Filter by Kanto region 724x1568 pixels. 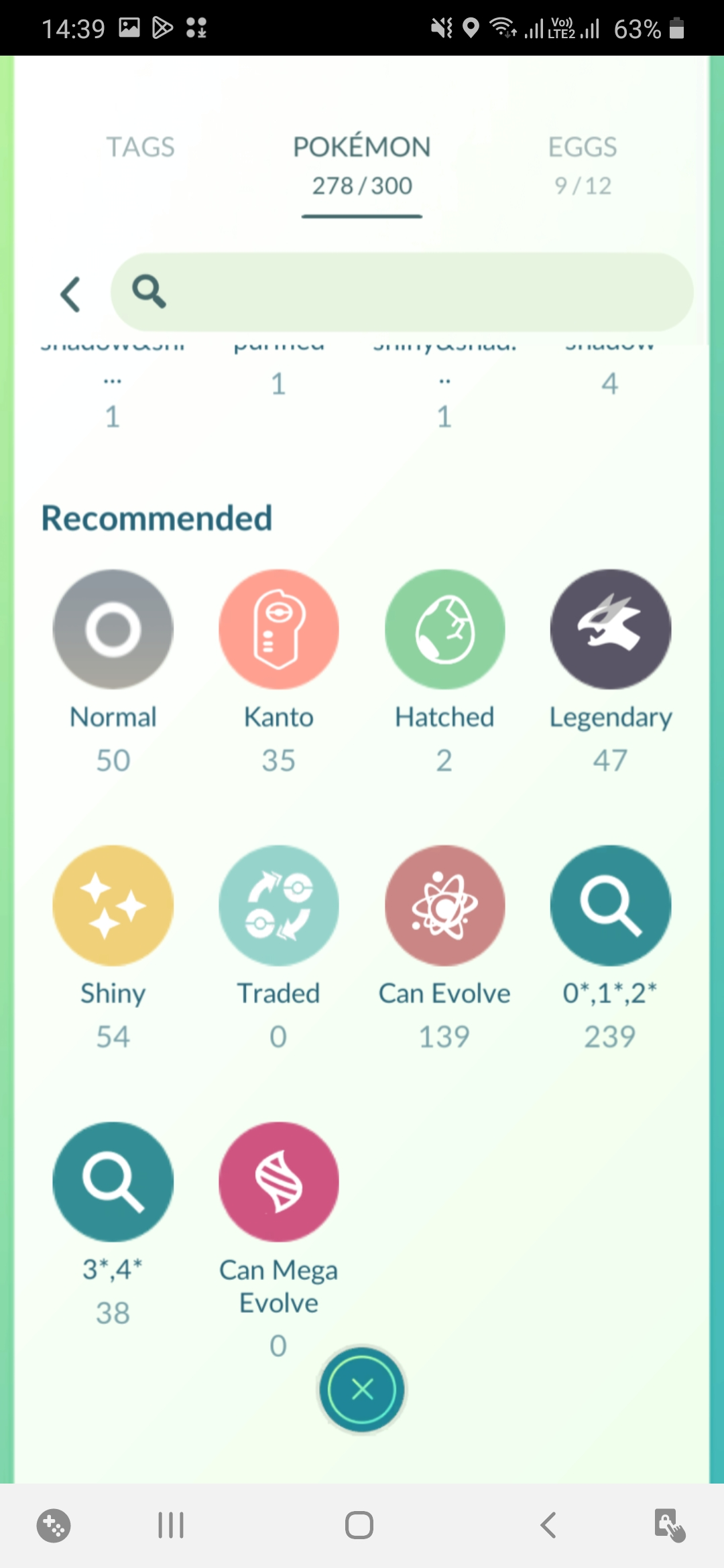click(279, 630)
